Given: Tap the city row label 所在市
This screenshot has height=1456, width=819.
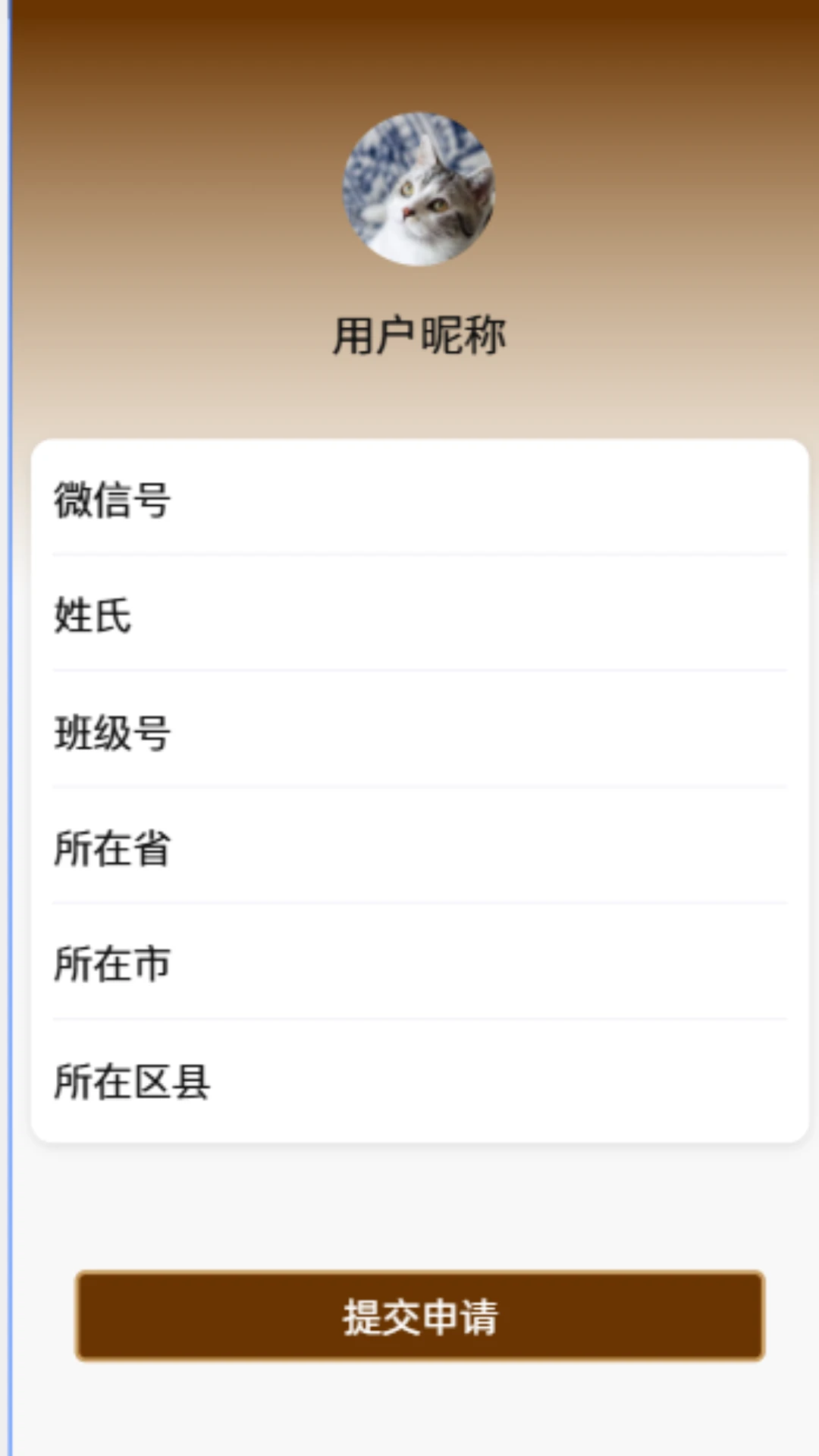Looking at the screenshot, I should (x=114, y=965).
